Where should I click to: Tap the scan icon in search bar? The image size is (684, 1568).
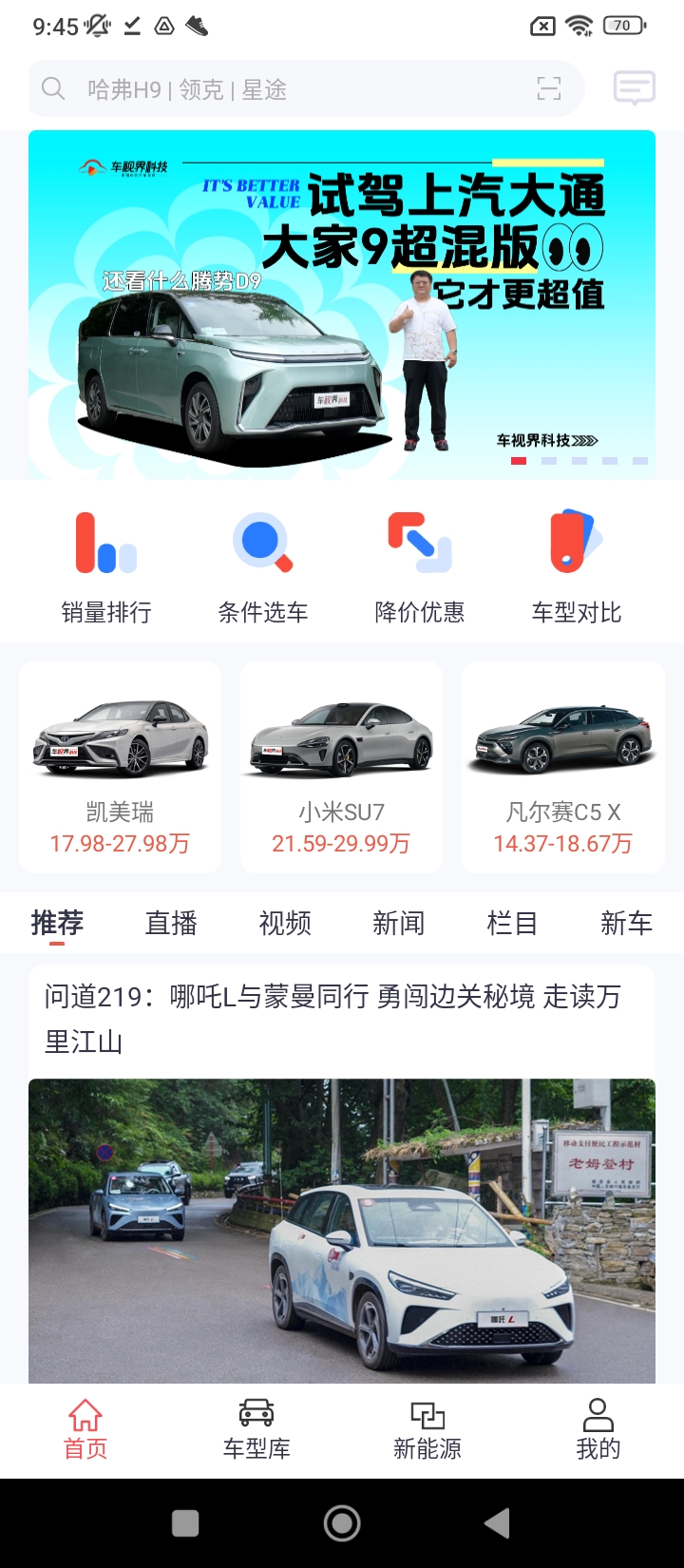[x=549, y=89]
